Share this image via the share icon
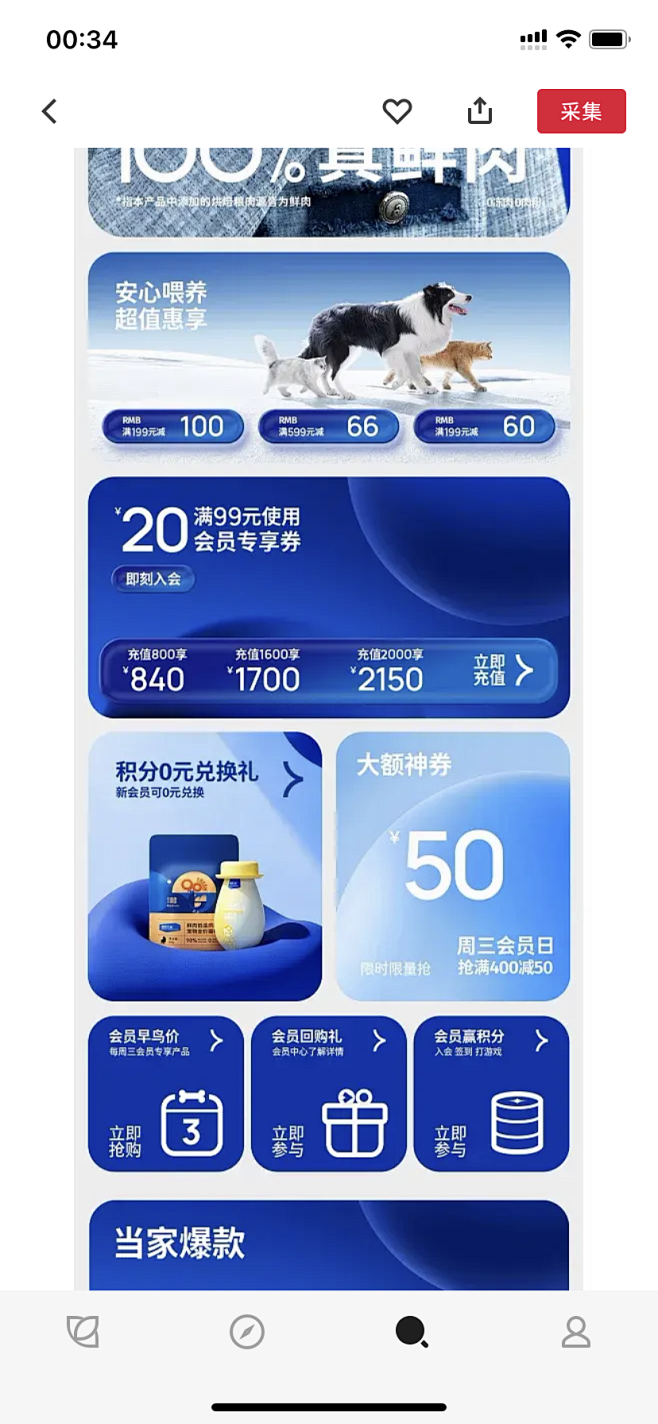Screen dimensions: 658x1424 [480, 111]
